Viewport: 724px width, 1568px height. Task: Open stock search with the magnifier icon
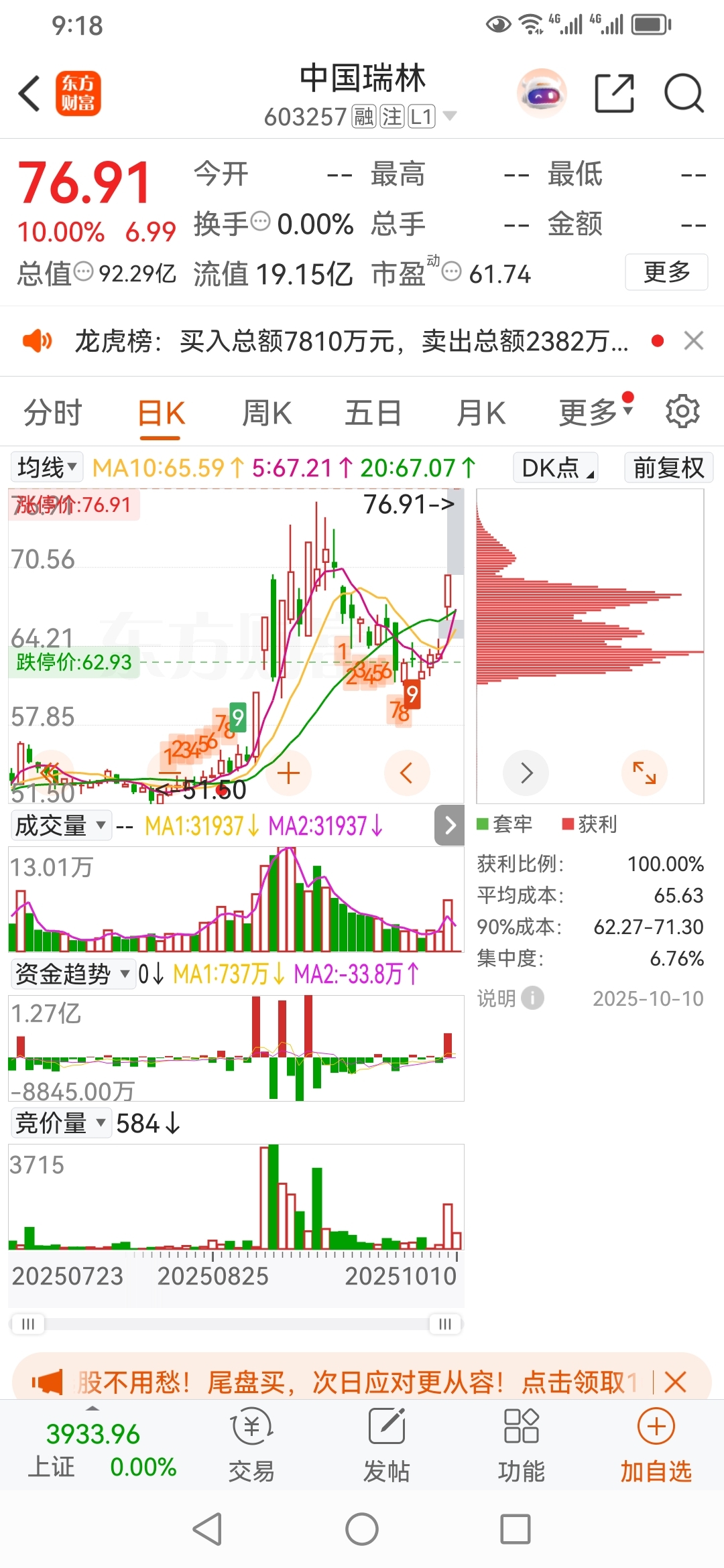click(684, 93)
